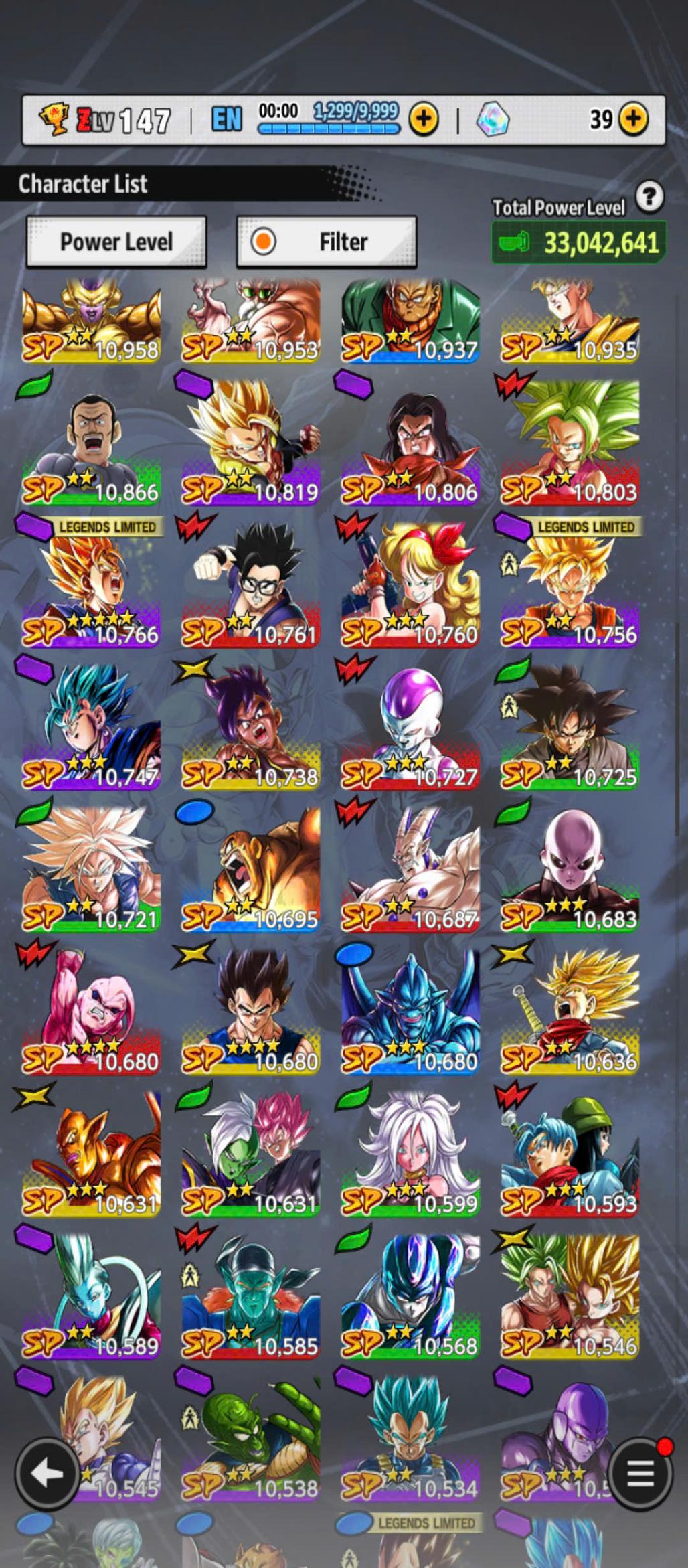Open the Filter options
688x1568 pixels.
click(x=327, y=242)
